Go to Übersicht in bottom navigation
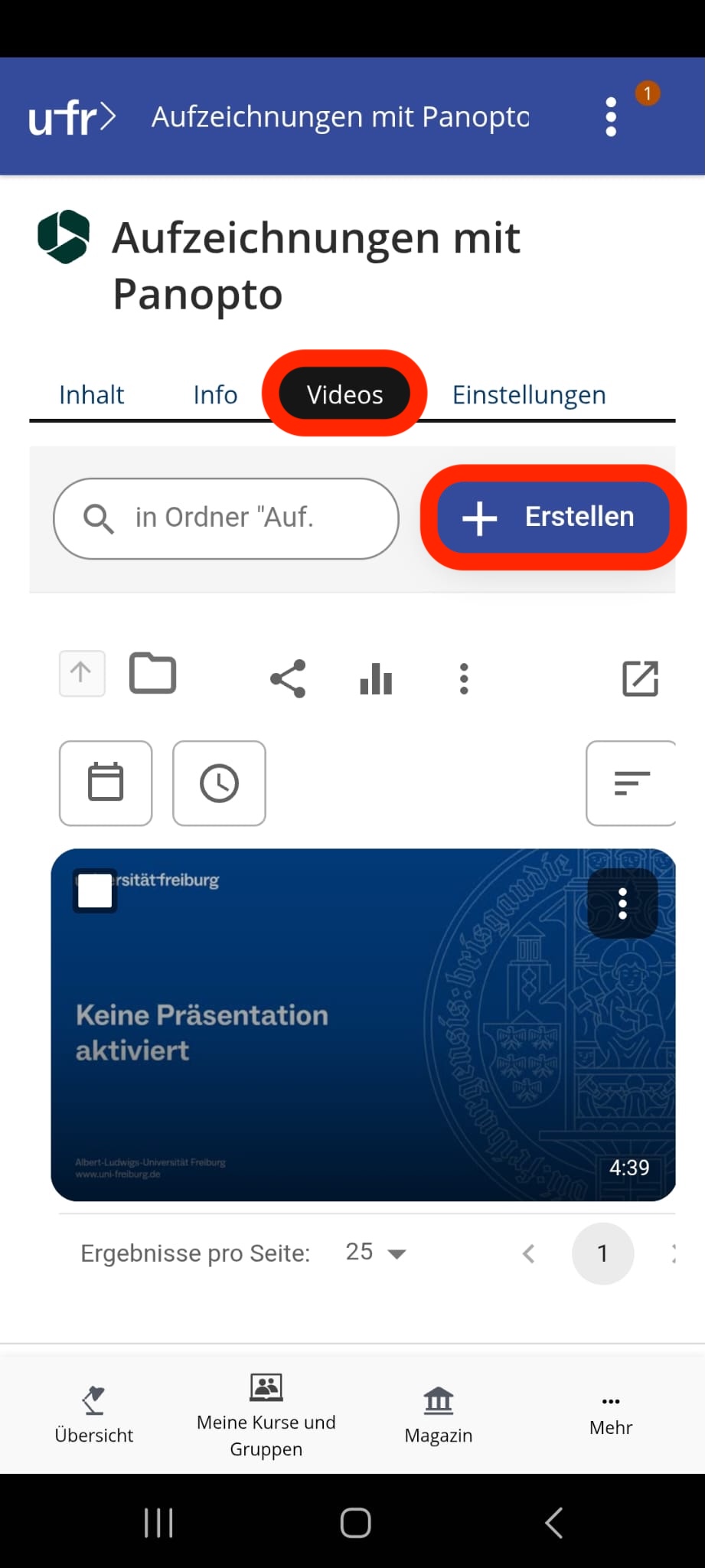This screenshot has width=705, height=1568. tap(93, 1415)
